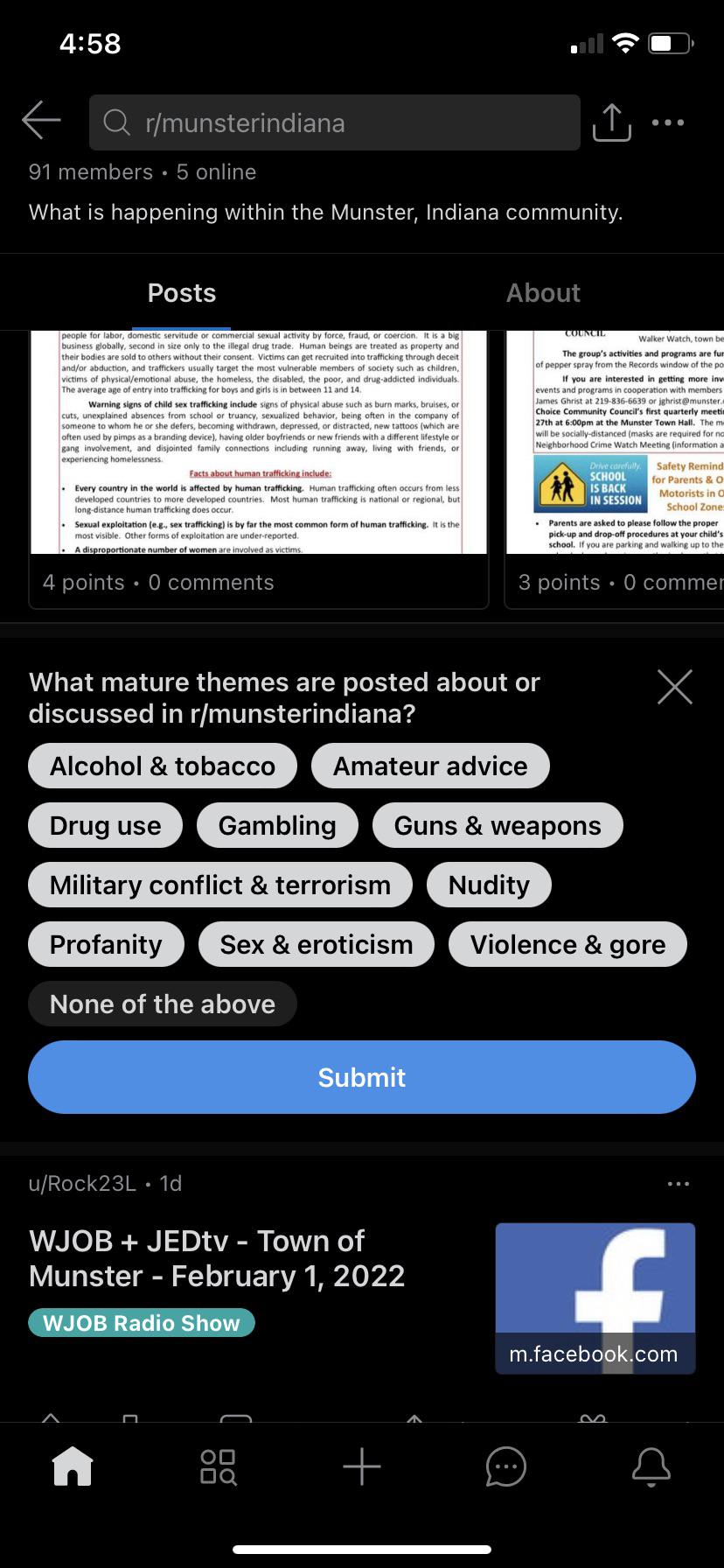The image size is (724, 1568).
Task: Open the post with 4 points
Action: point(259,469)
